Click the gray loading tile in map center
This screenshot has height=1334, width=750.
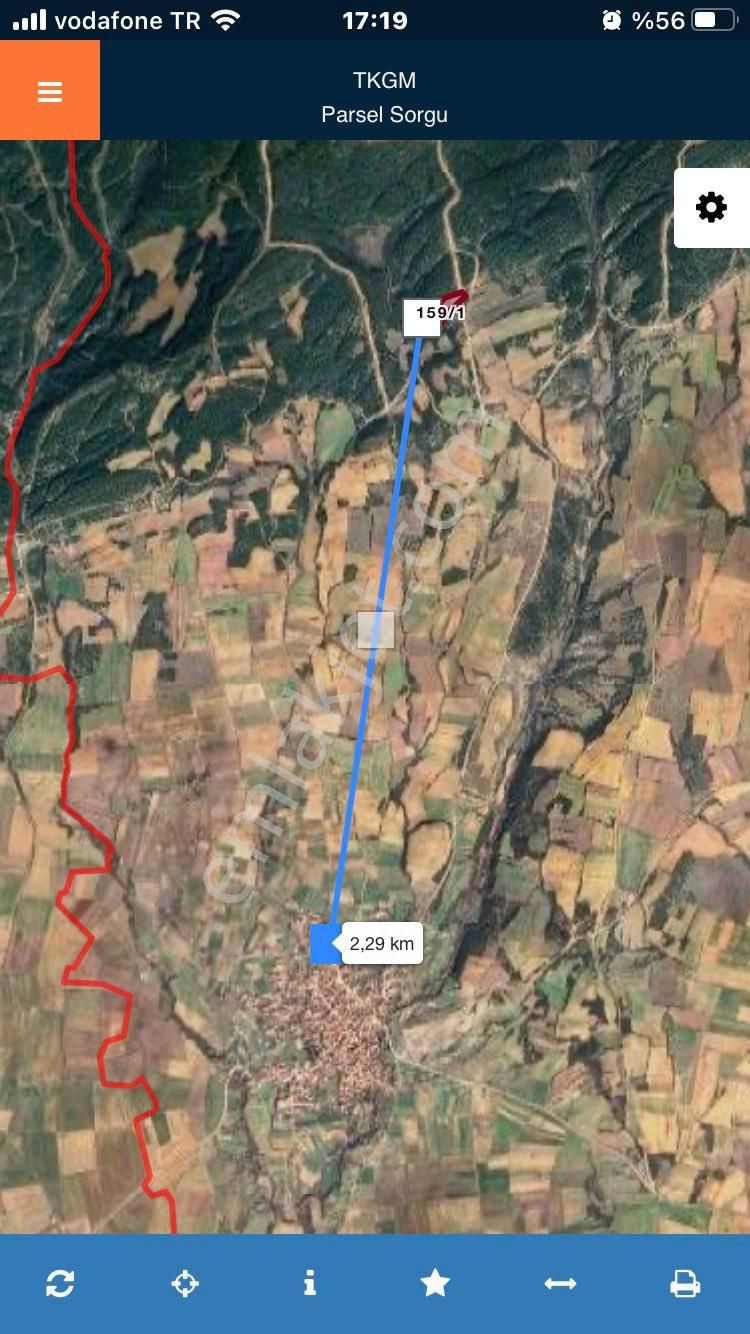click(x=375, y=628)
